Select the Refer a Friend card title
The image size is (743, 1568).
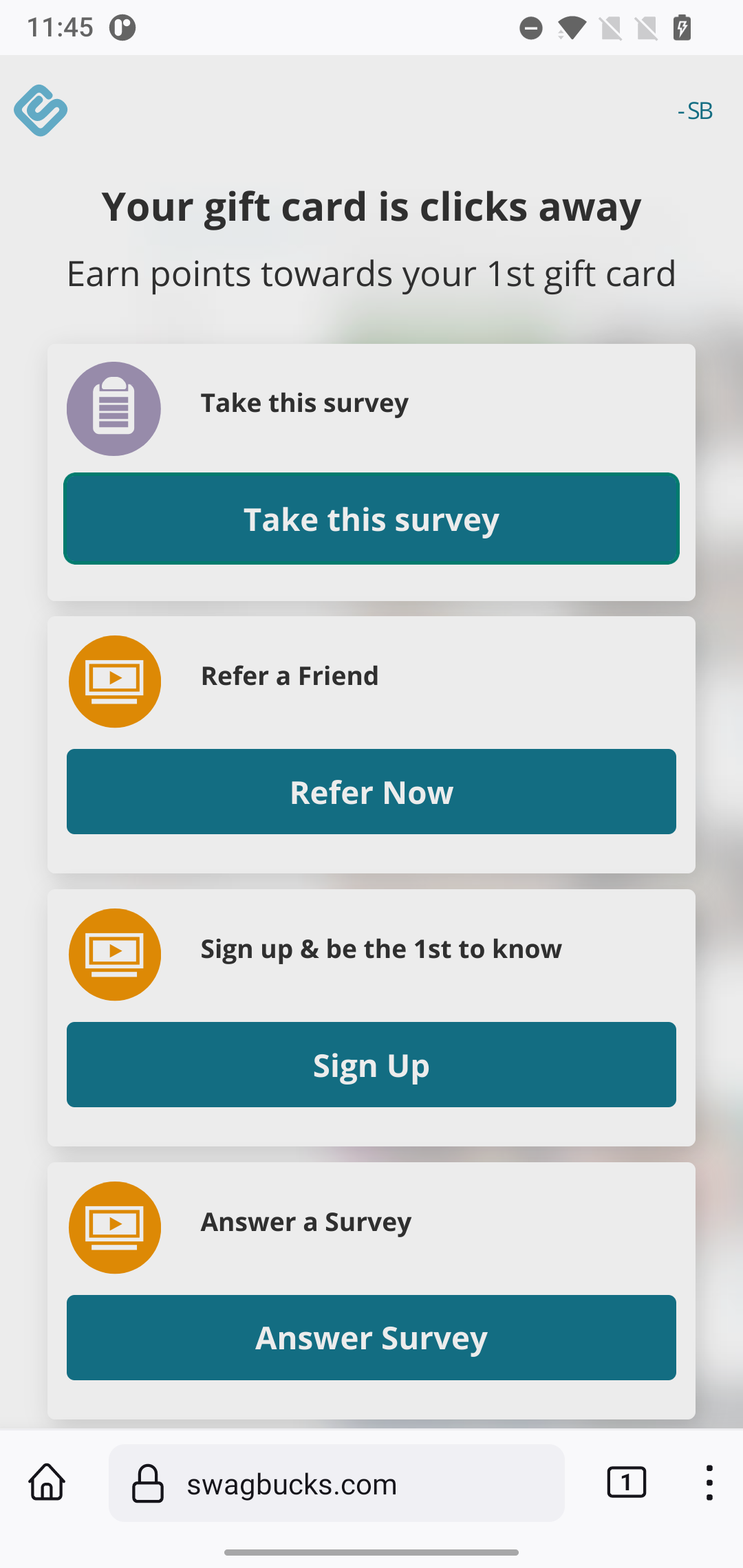pos(289,675)
